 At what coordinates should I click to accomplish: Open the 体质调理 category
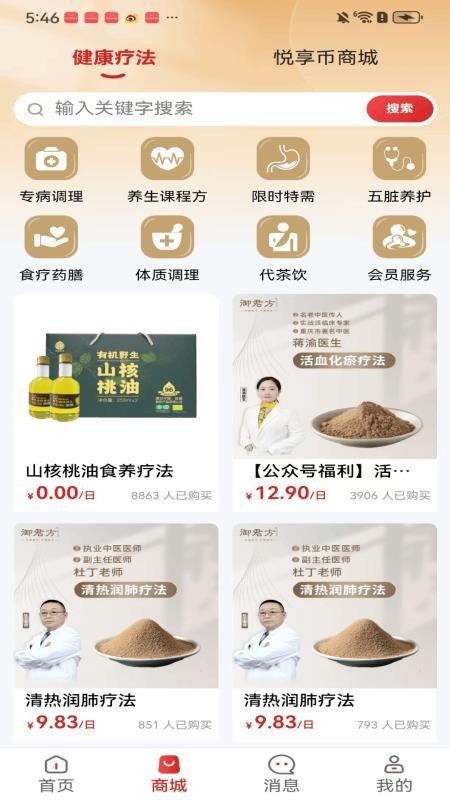[x=167, y=249]
